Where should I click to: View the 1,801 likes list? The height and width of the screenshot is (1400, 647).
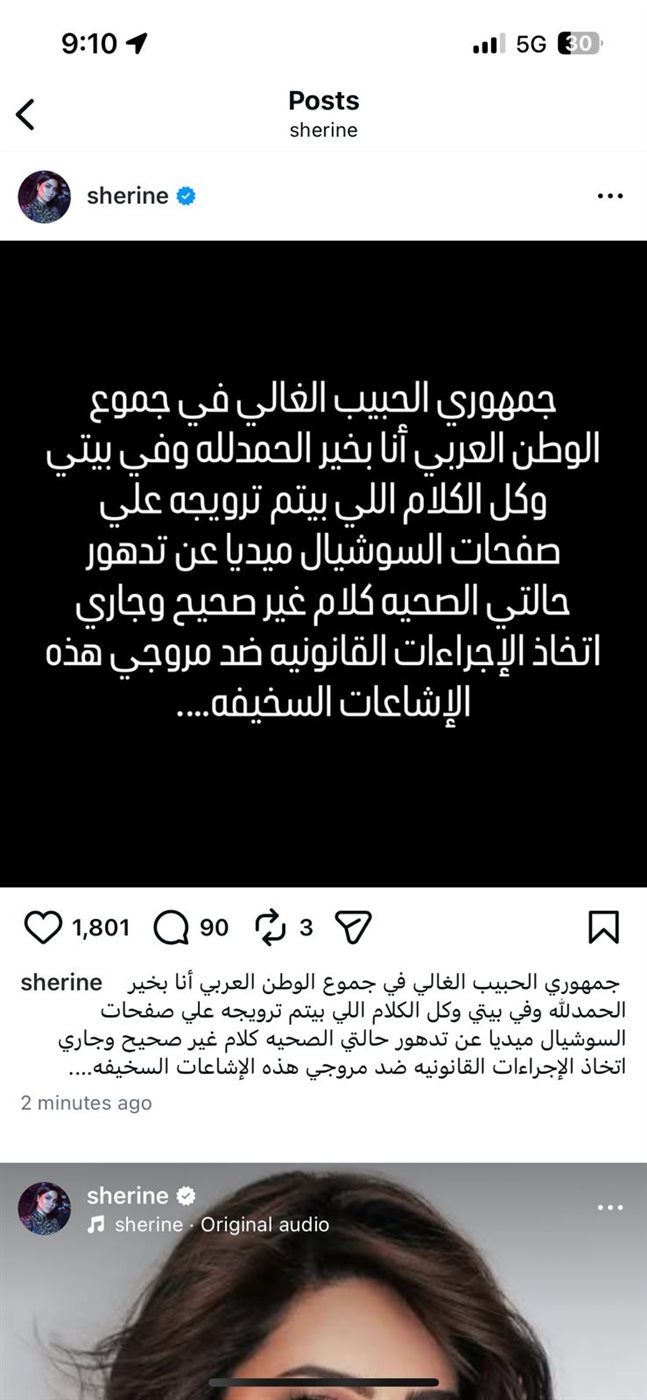pos(101,928)
